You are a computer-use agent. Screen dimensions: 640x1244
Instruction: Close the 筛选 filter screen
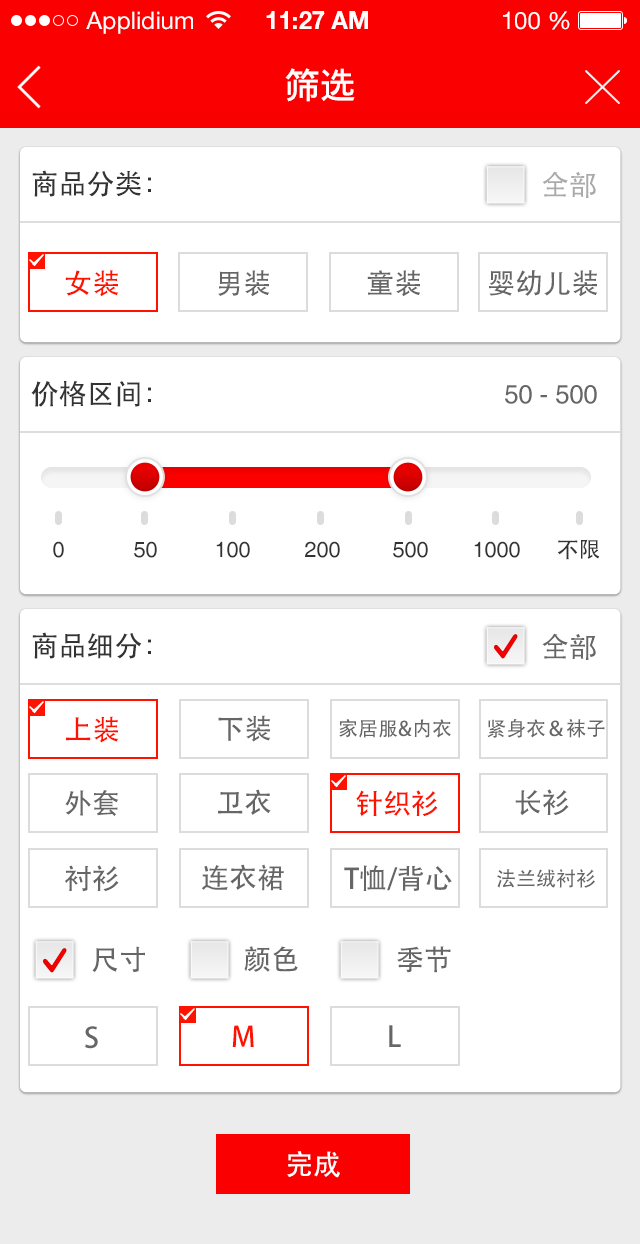click(x=602, y=87)
